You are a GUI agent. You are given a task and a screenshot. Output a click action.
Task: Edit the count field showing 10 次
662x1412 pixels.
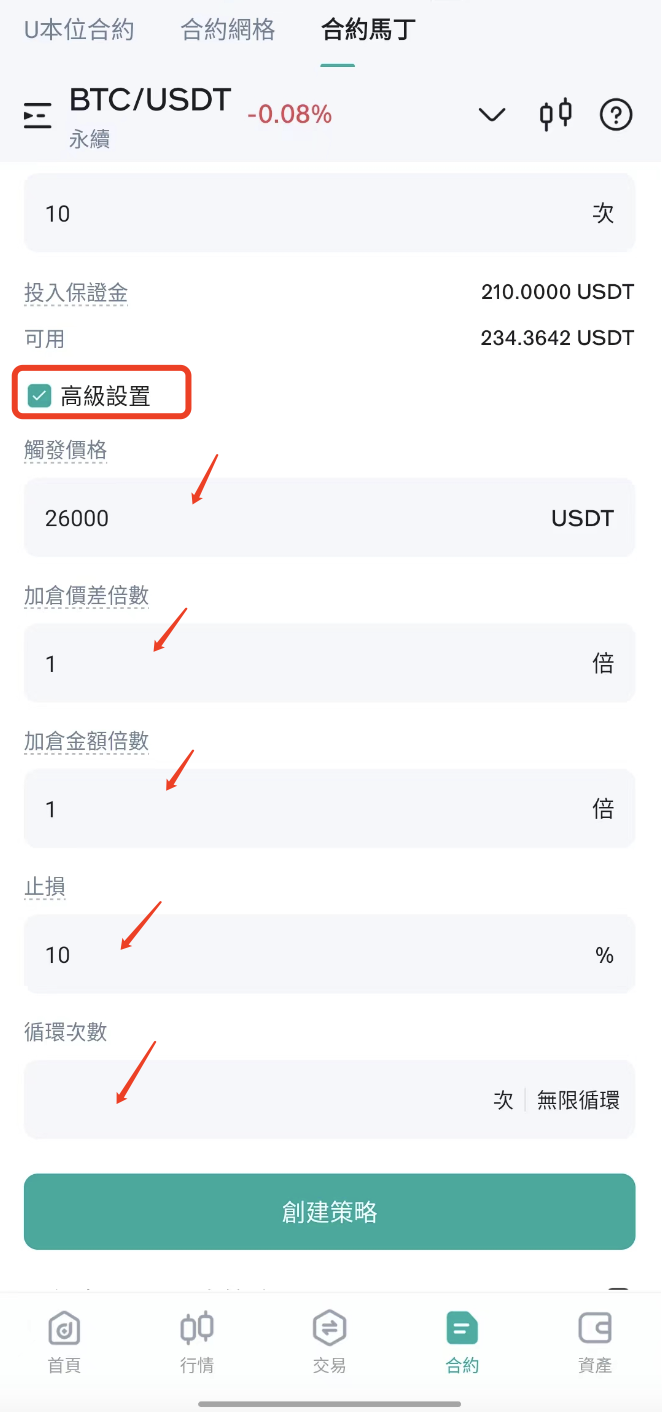[x=330, y=213]
